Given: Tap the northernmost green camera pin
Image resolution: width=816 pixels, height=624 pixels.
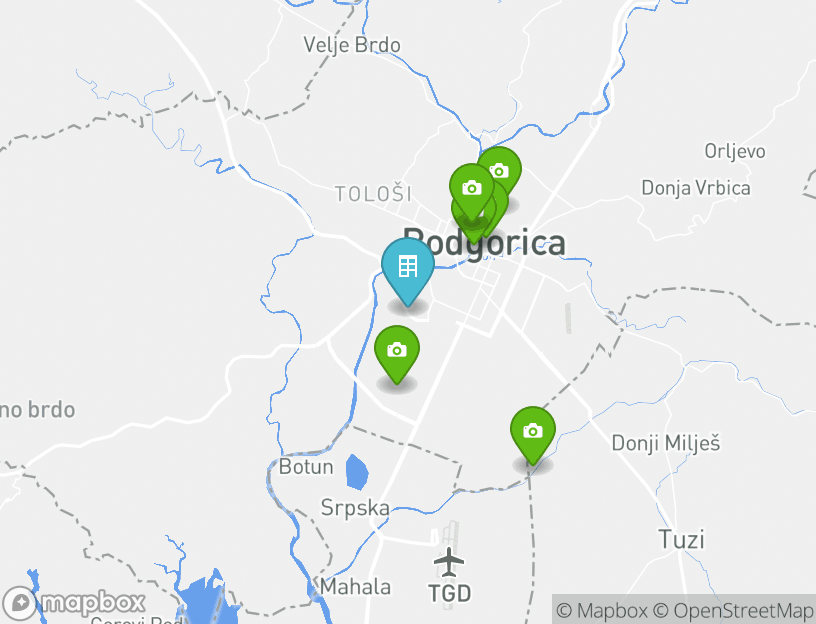Looking at the screenshot, I should (499, 170).
